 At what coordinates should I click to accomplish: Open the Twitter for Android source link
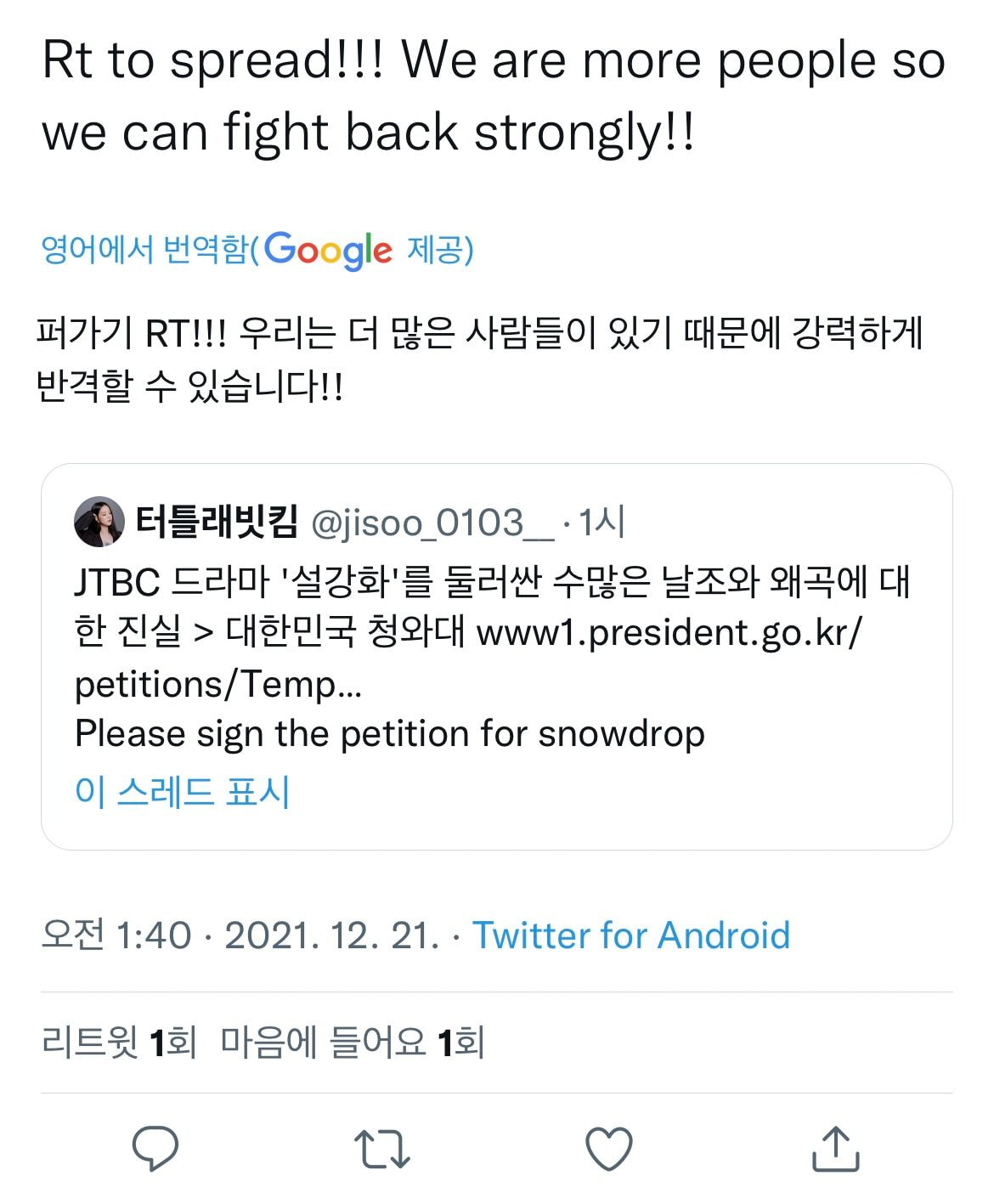point(630,935)
